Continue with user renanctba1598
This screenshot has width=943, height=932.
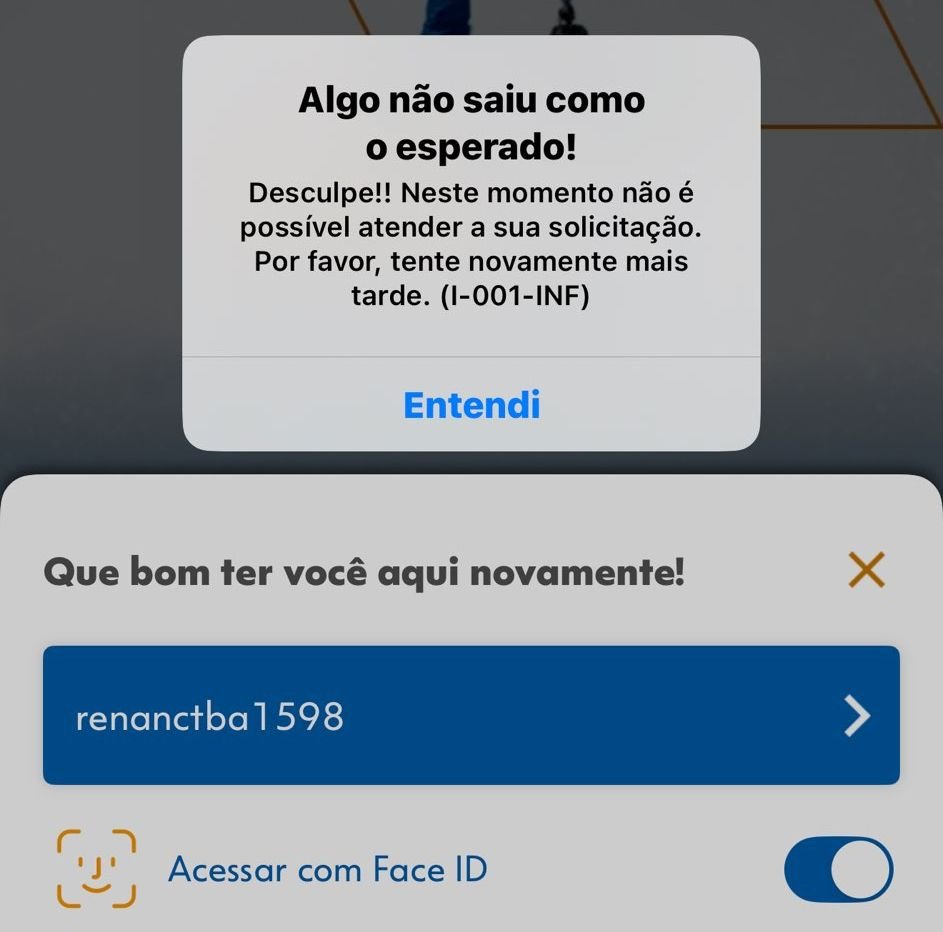click(x=471, y=715)
